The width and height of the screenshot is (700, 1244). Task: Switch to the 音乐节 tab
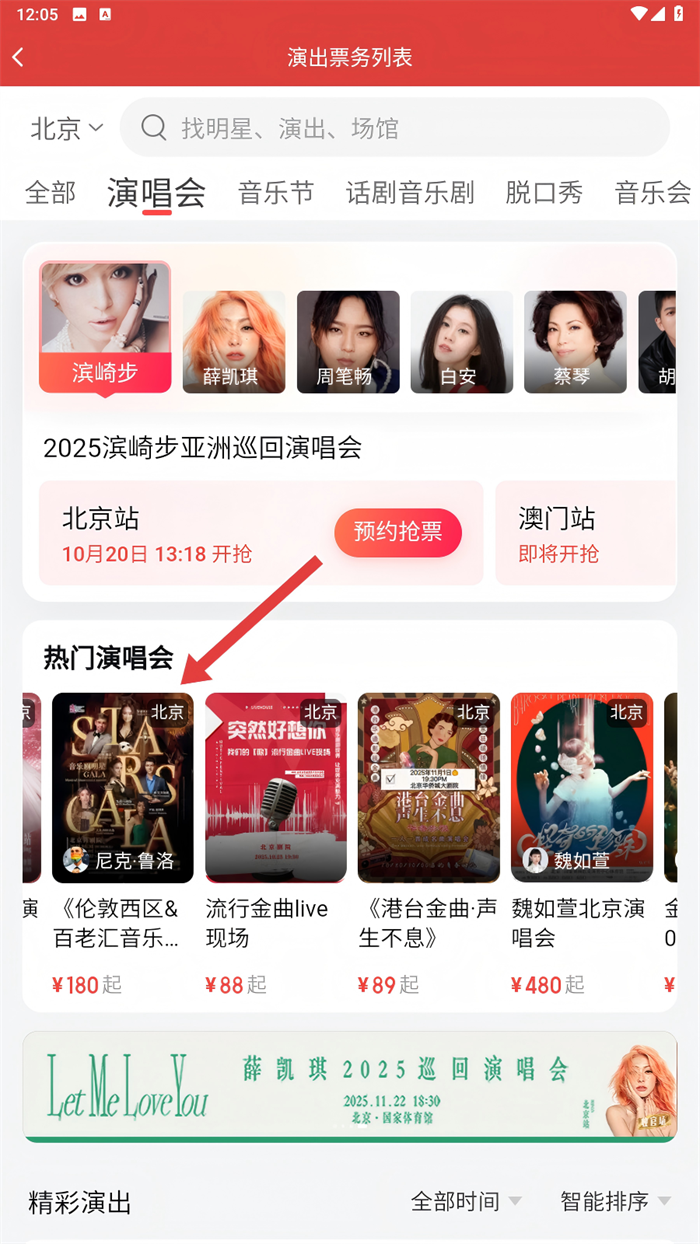(276, 192)
